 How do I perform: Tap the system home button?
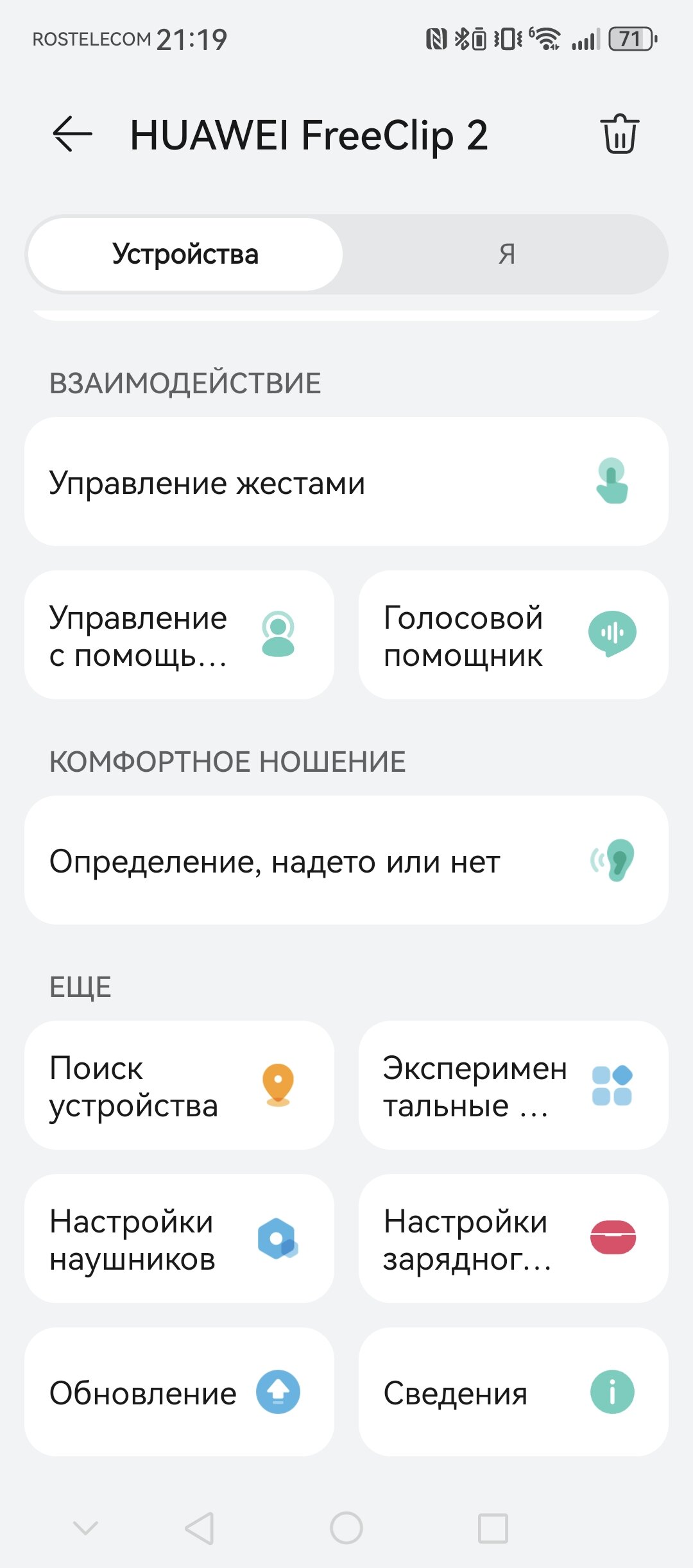tap(346, 1528)
